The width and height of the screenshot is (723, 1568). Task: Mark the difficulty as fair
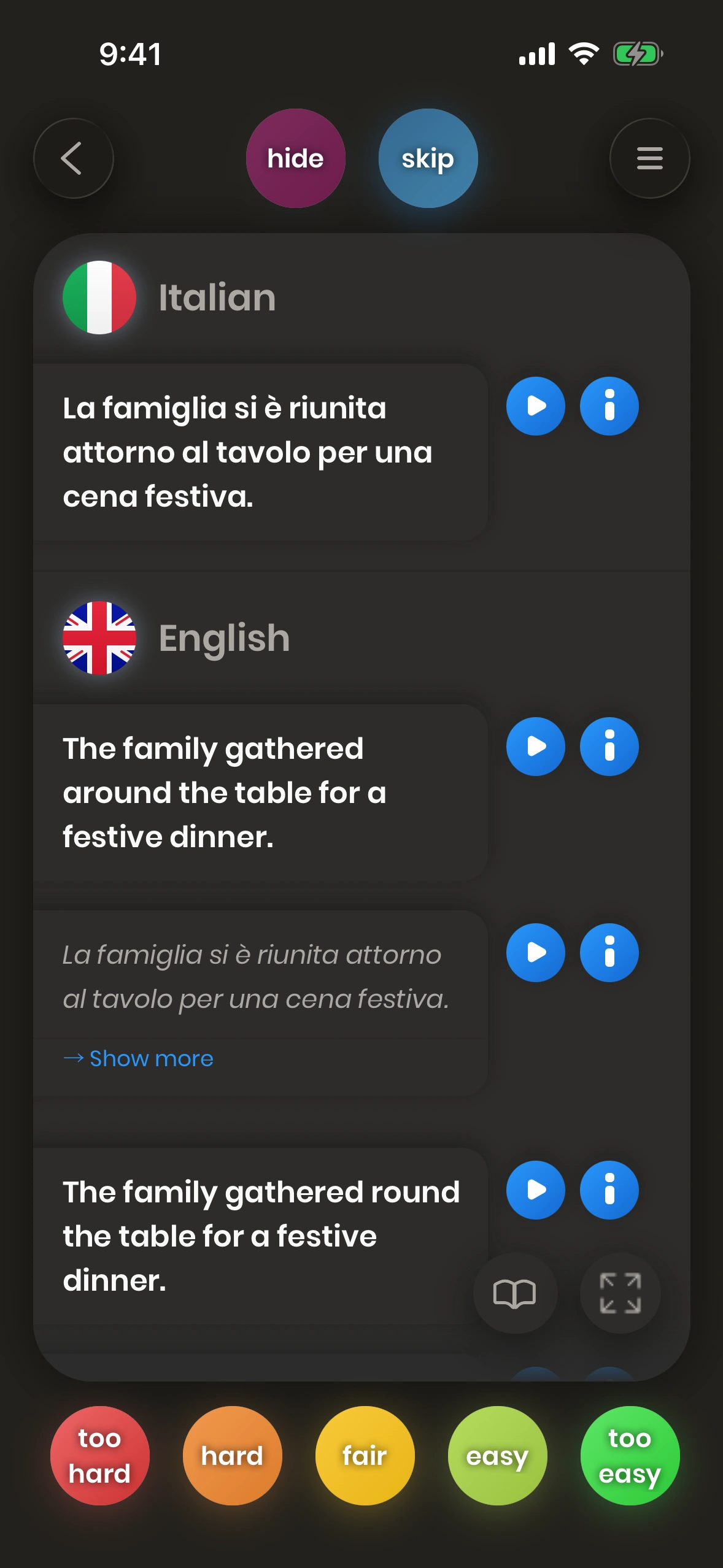point(365,1455)
